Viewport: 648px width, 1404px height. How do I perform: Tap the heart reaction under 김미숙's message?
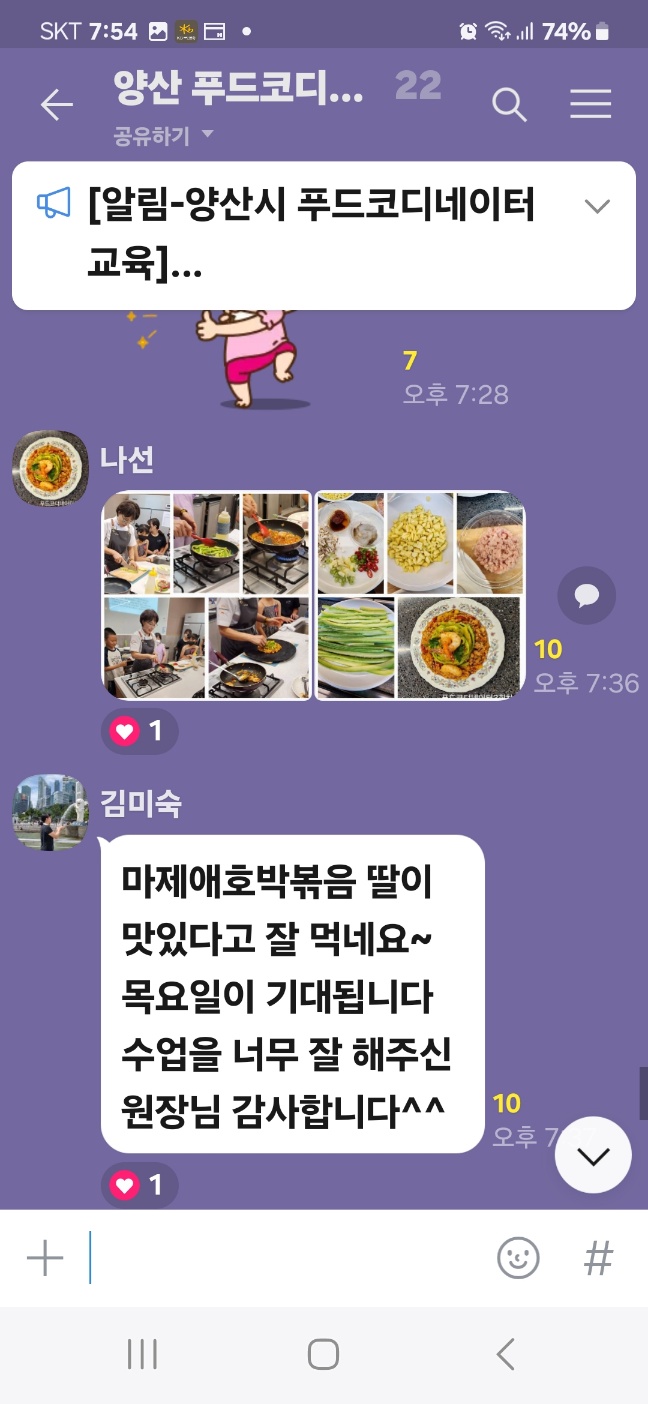click(139, 1186)
